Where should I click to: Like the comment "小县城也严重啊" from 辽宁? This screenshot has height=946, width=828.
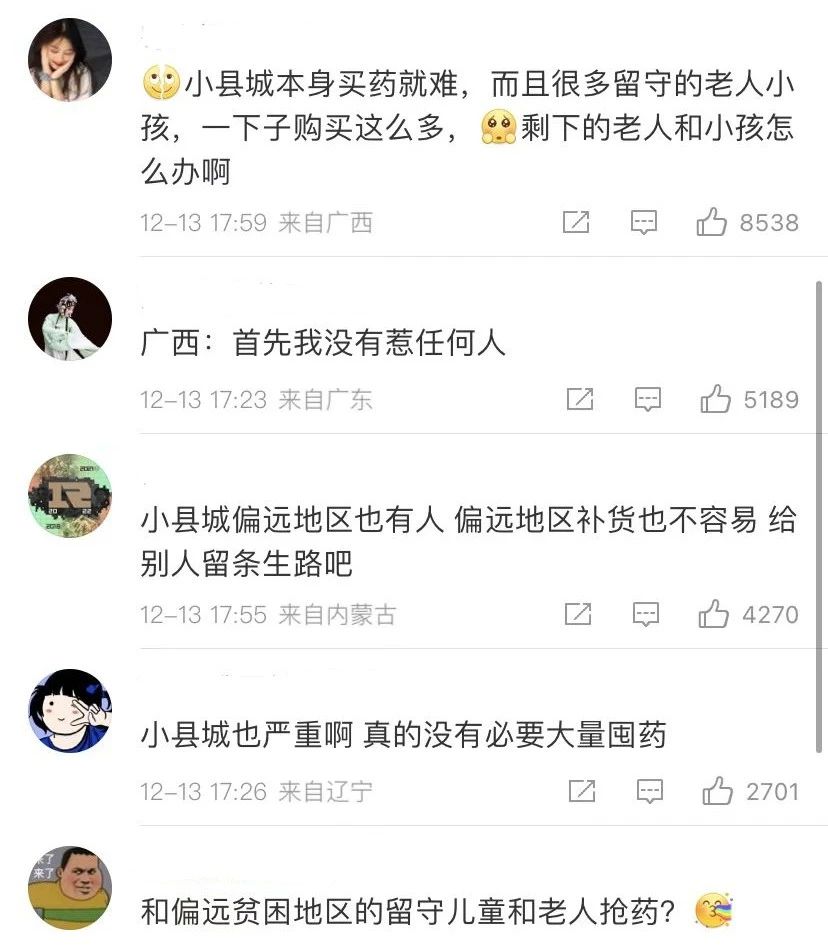coord(718,792)
